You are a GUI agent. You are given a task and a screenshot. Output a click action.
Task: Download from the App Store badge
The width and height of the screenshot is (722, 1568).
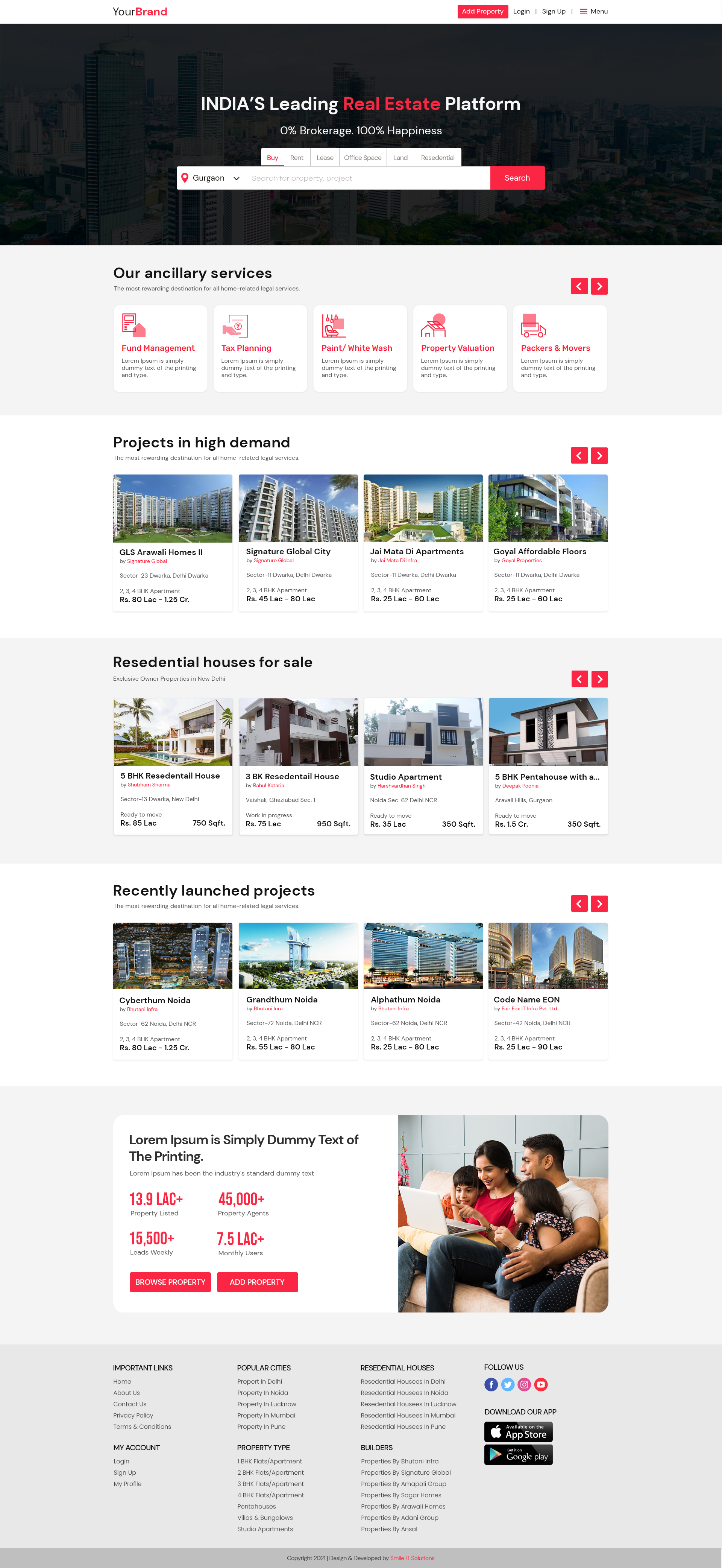point(518,1432)
